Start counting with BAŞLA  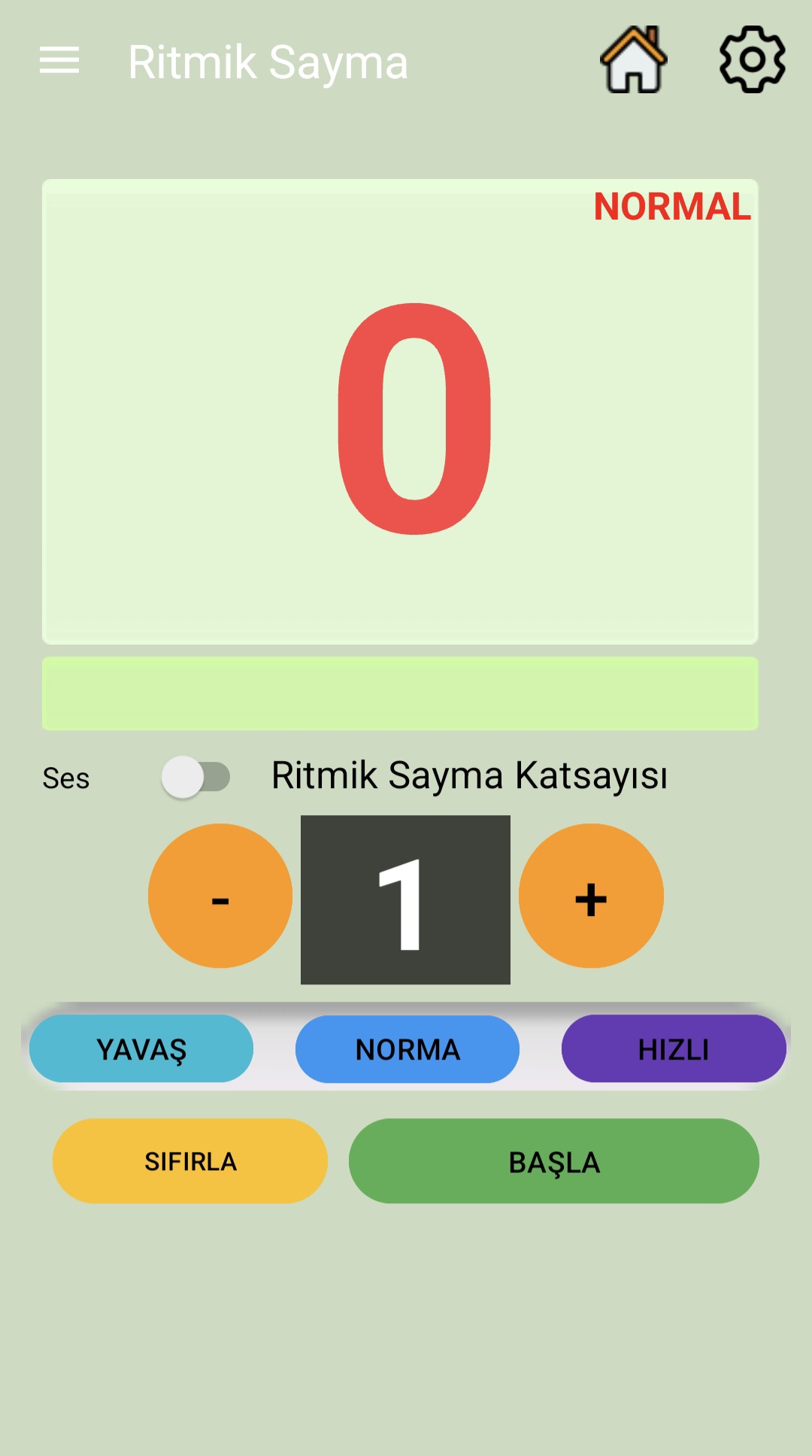click(x=554, y=1160)
